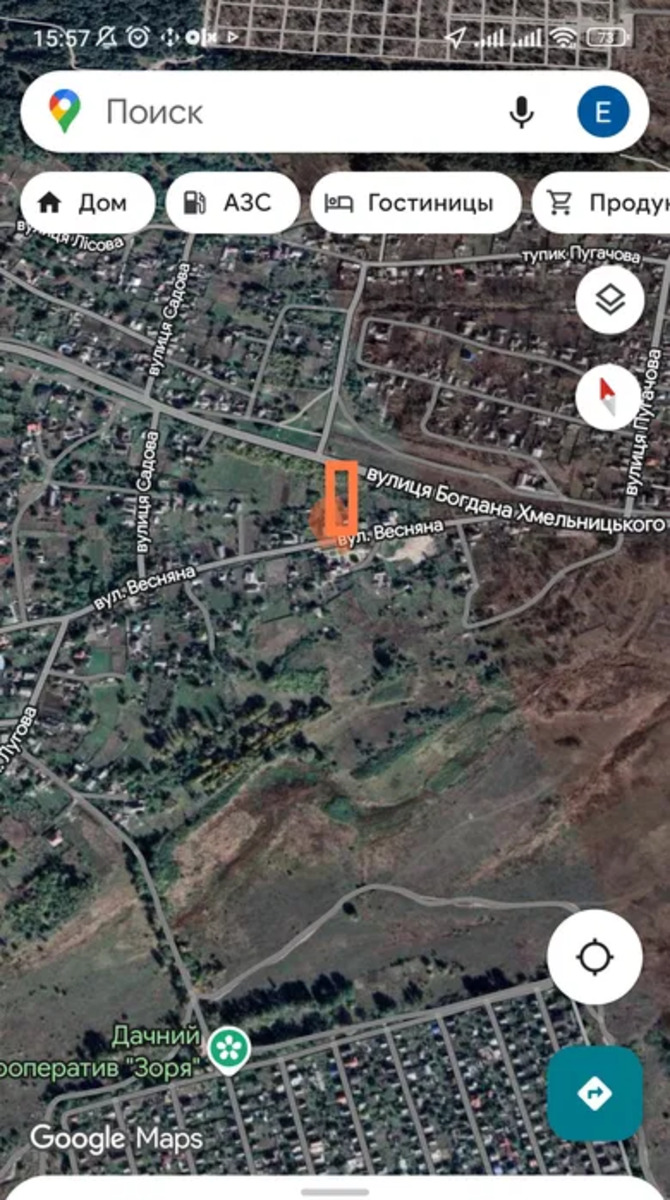Open directions with the blue arrow button

(x=595, y=1093)
